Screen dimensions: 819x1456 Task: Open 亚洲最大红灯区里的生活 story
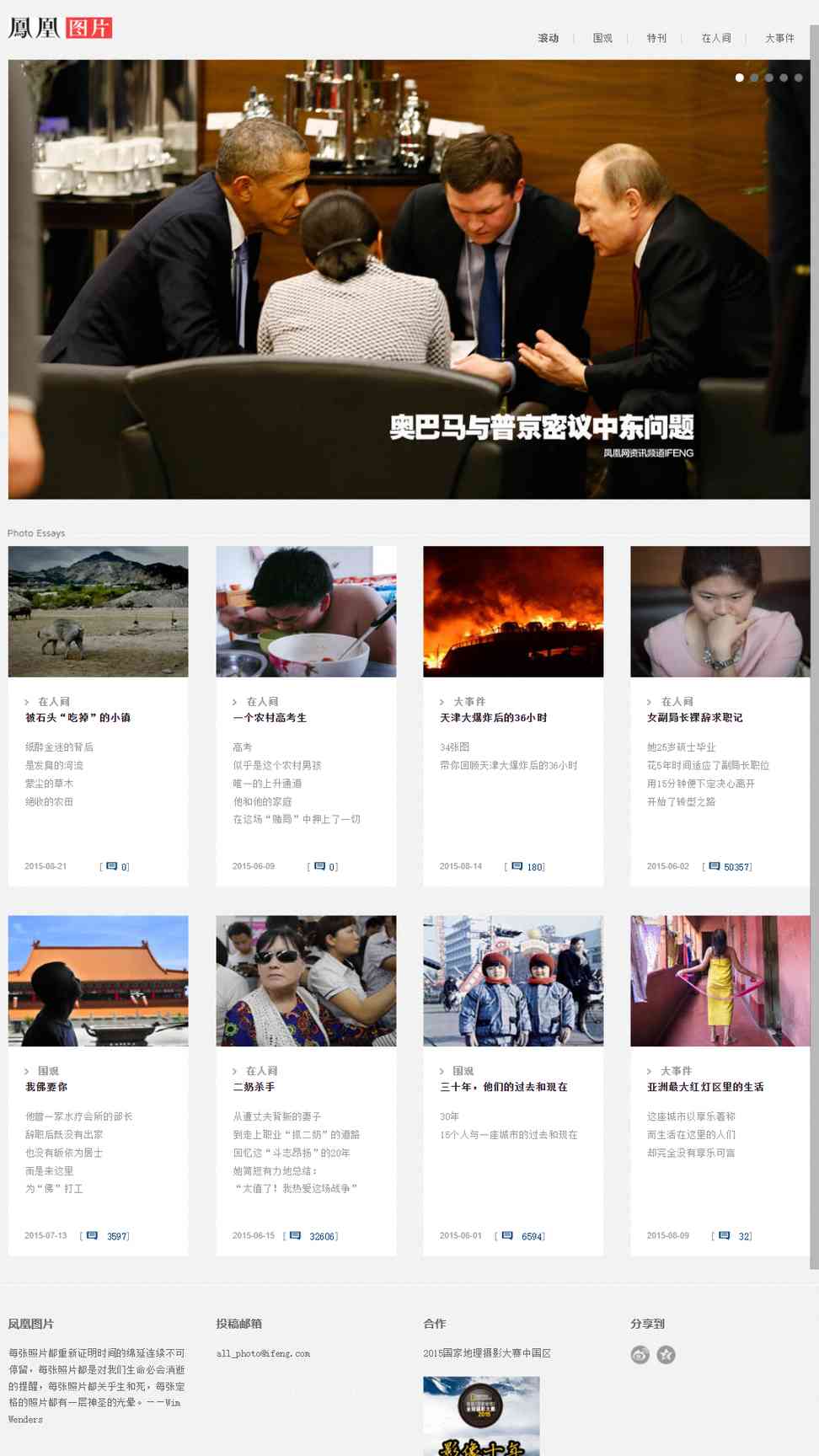(705, 1087)
